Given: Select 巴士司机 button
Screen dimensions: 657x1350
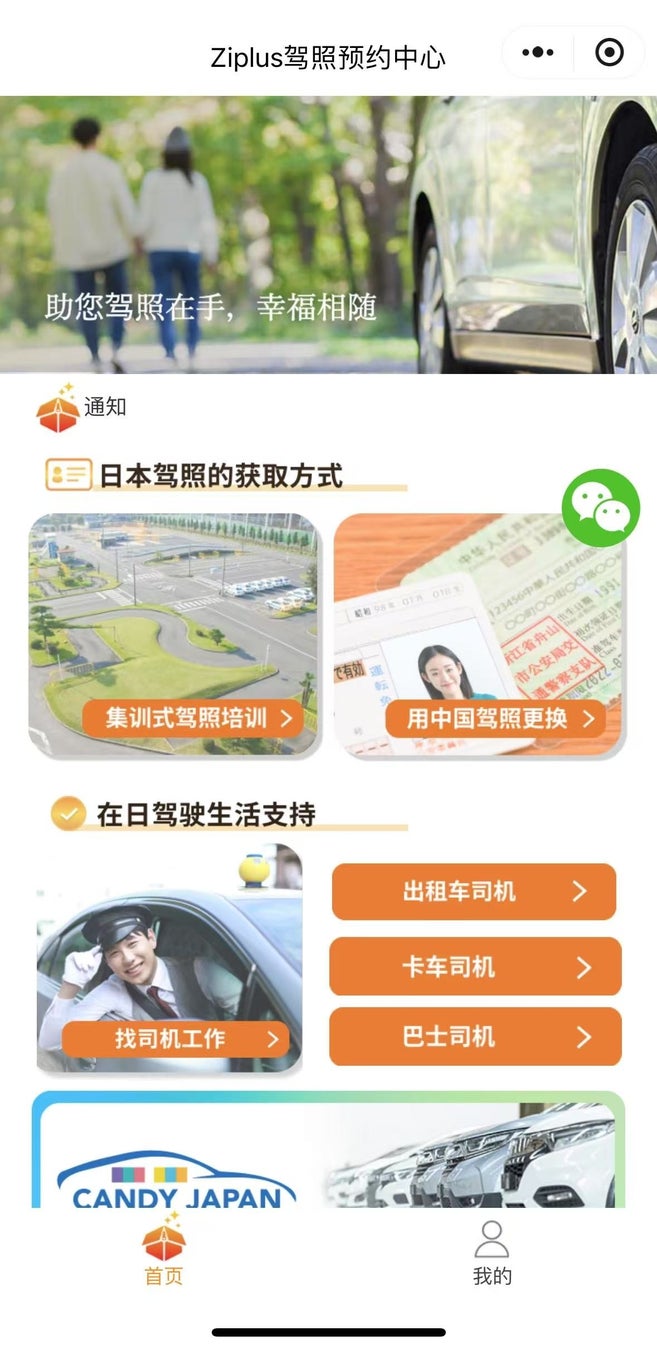Looking at the screenshot, I should click(x=475, y=1037).
